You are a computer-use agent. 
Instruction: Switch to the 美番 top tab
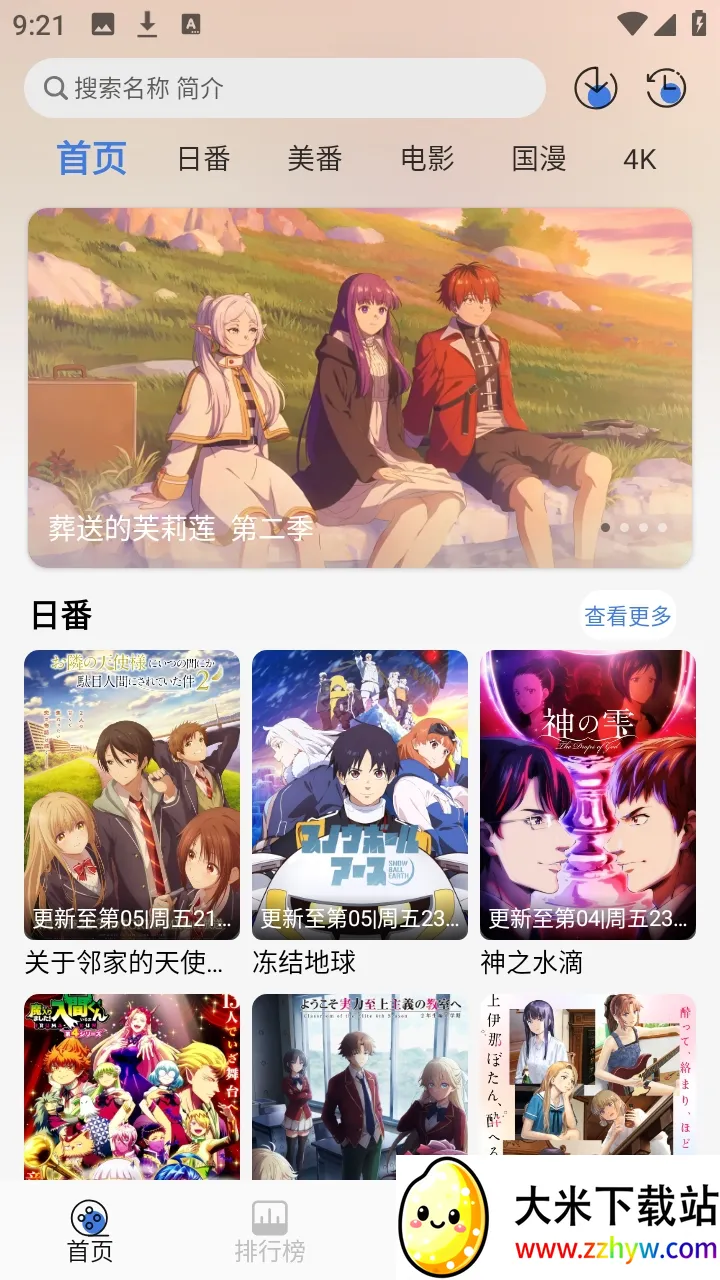click(x=315, y=159)
